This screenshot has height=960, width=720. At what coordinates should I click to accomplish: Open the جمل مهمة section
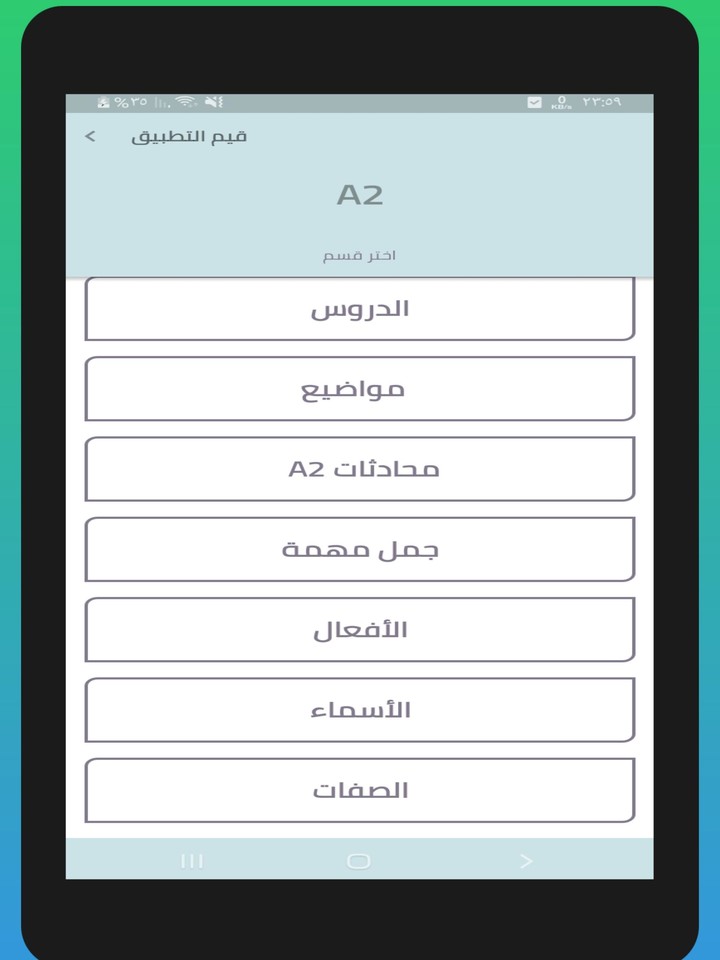click(360, 548)
